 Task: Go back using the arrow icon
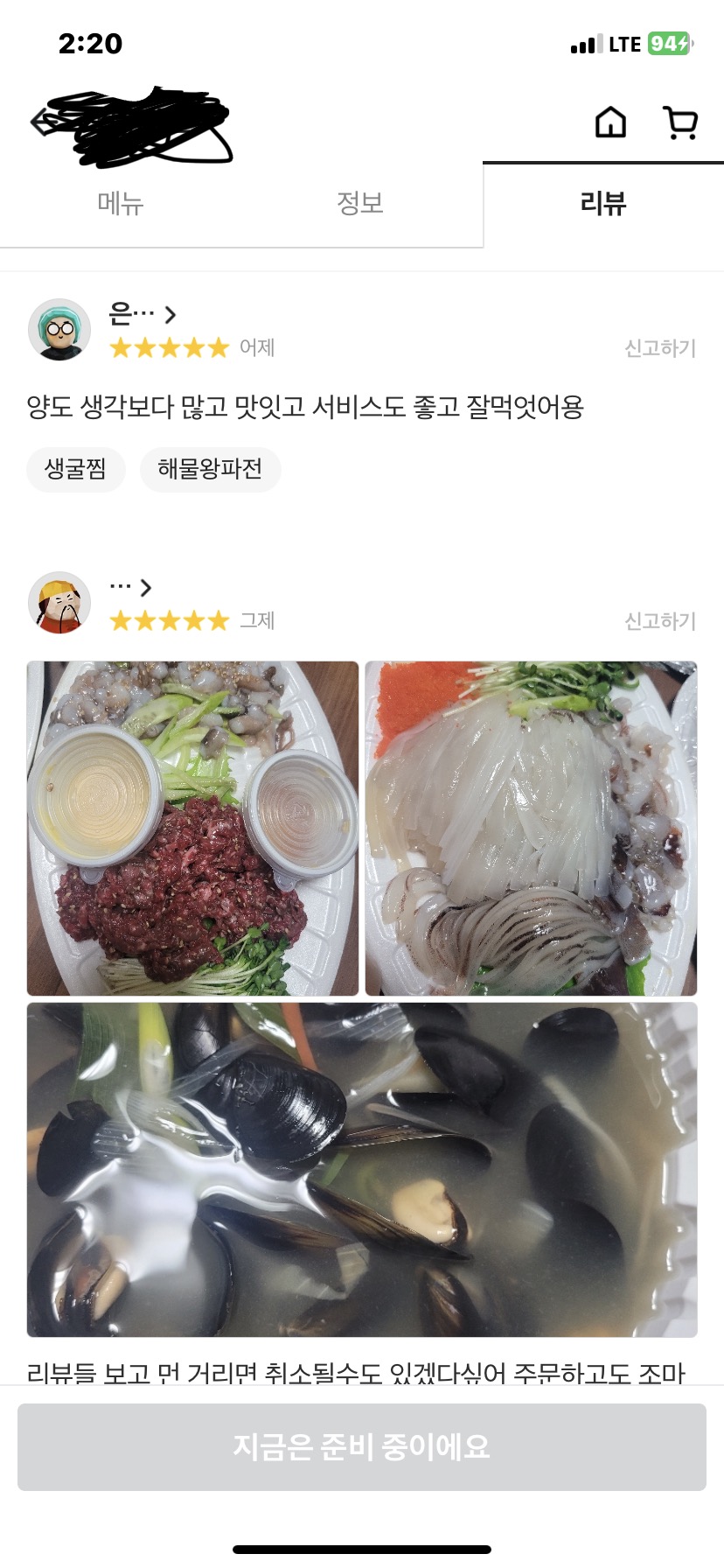(x=44, y=122)
